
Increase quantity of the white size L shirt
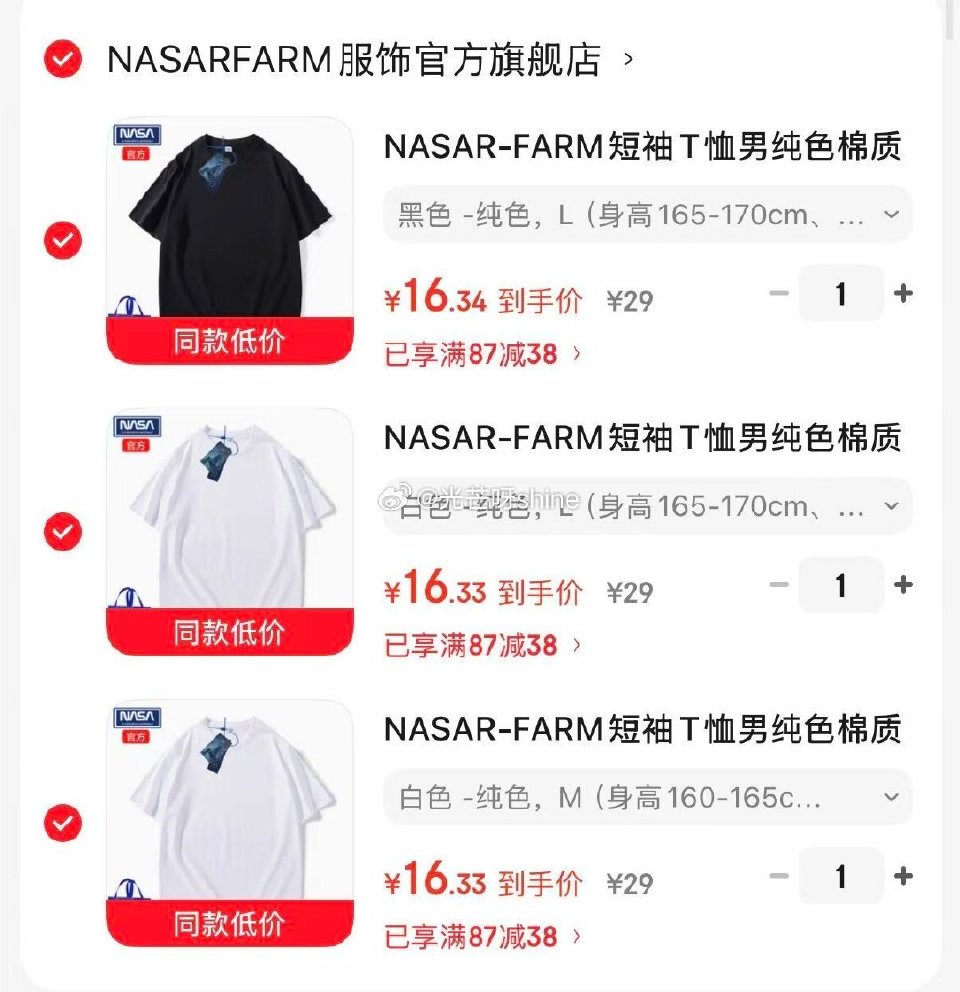click(x=903, y=585)
